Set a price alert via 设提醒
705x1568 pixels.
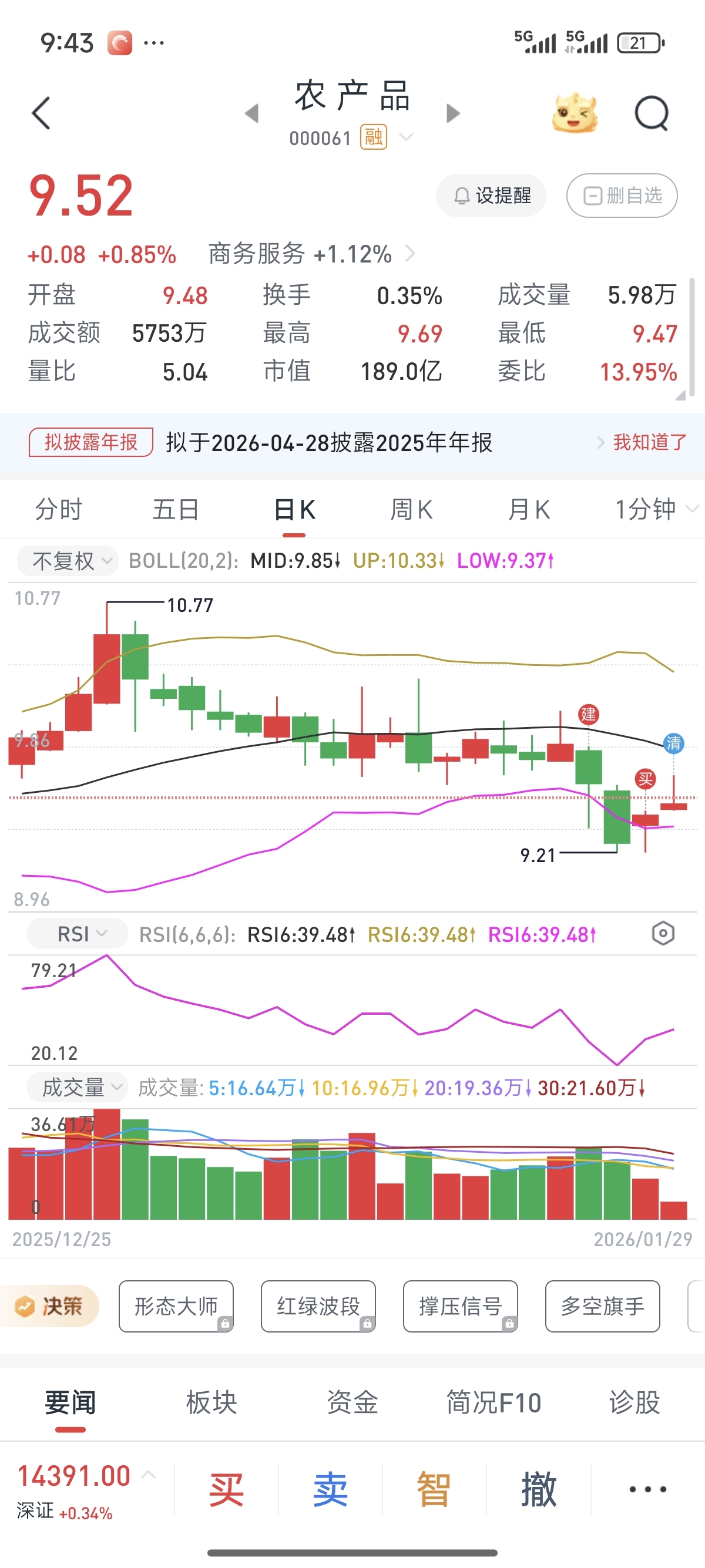(491, 196)
